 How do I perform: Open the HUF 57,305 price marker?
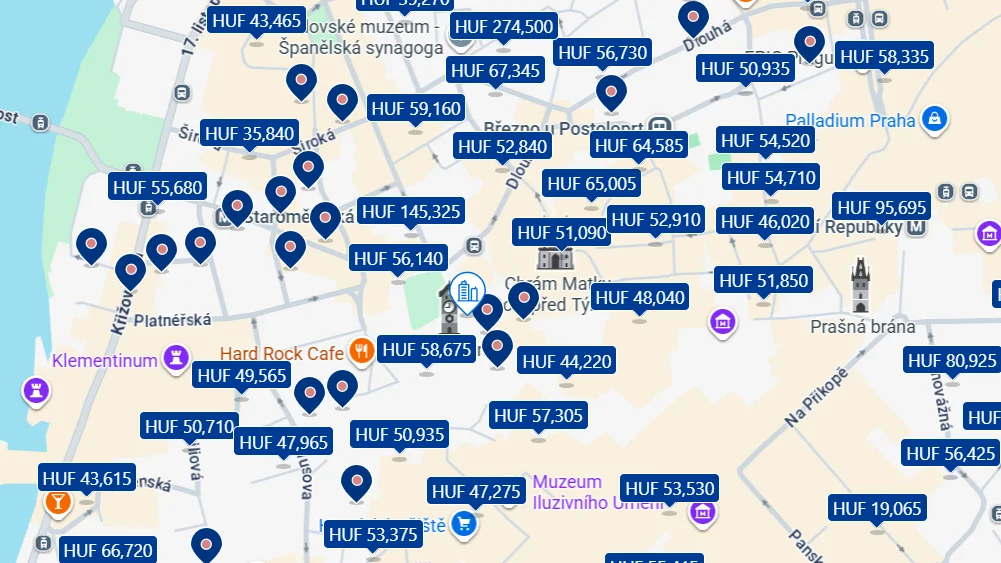[x=538, y=416]
